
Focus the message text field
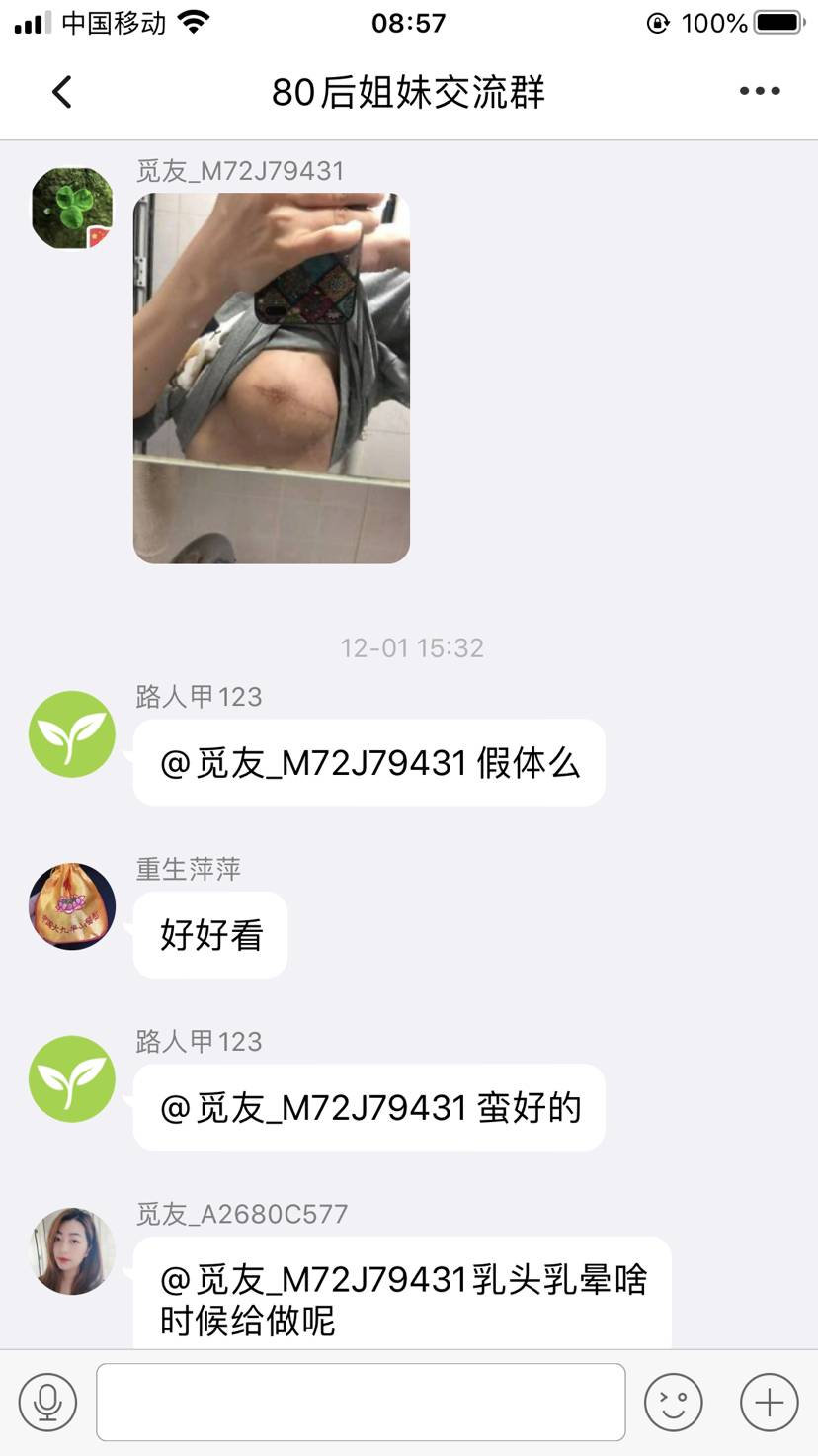(361, 1402)
